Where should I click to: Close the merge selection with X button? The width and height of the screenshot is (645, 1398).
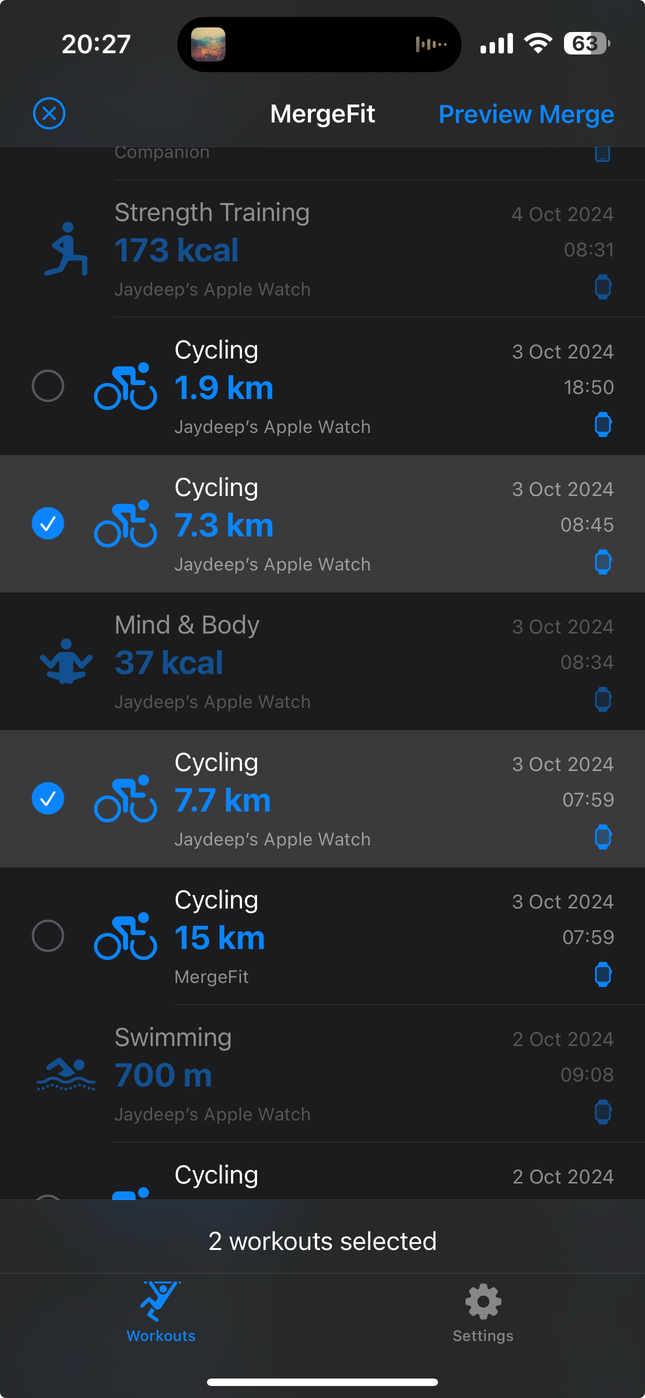click(49, 114)
